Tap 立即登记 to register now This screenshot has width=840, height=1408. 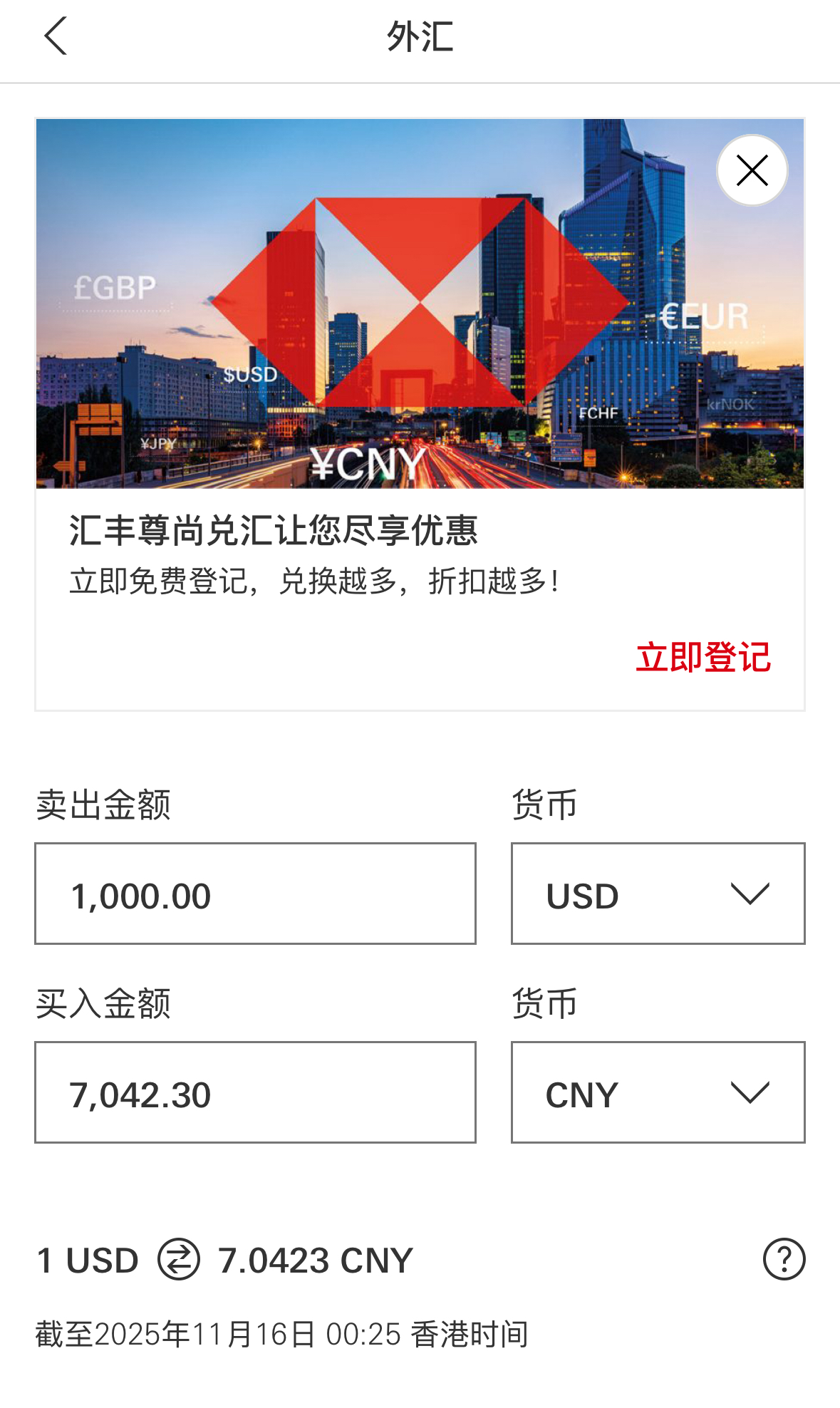coord(702,657)
